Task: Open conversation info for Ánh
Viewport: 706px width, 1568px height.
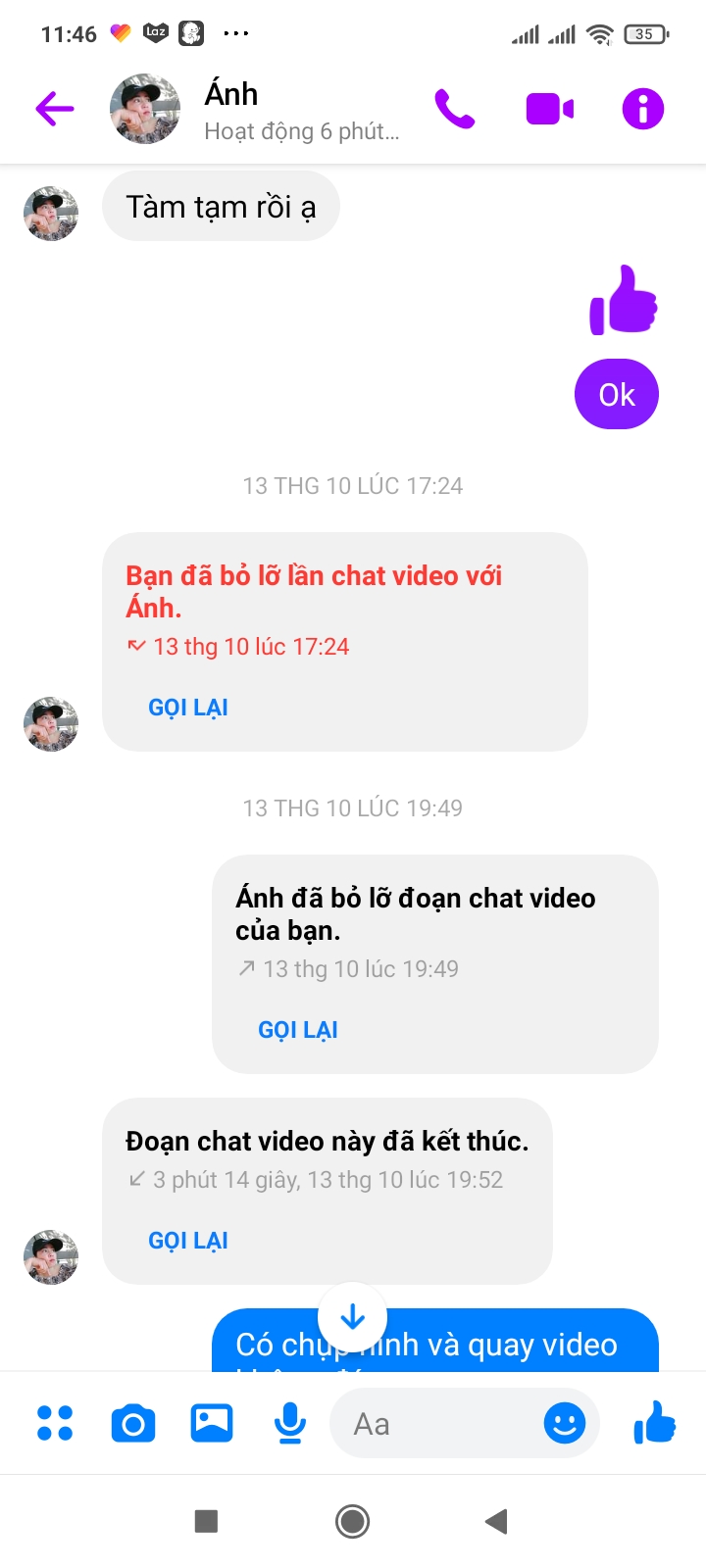Action: 643,109
